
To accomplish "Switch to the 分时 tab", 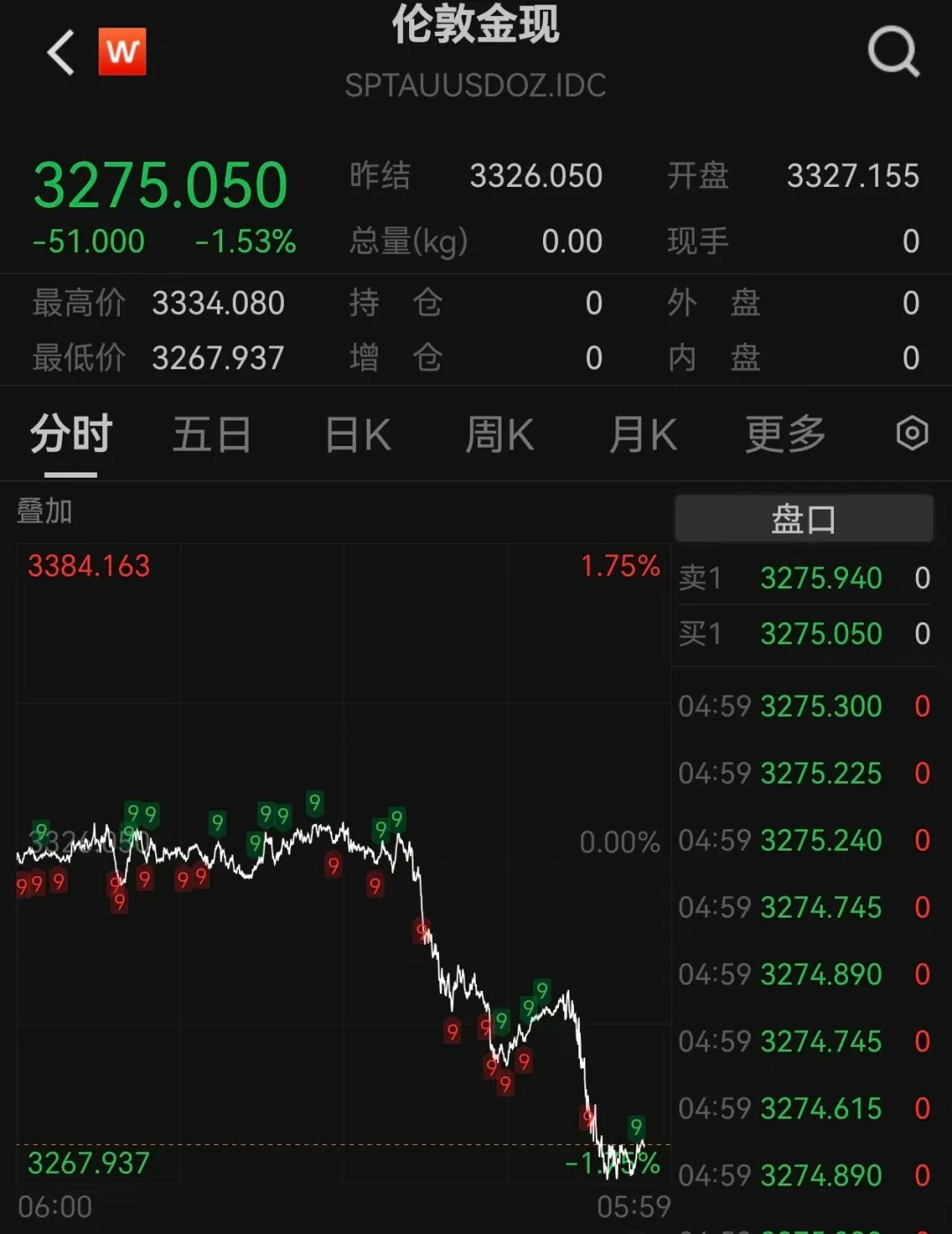I will point(71,435).
